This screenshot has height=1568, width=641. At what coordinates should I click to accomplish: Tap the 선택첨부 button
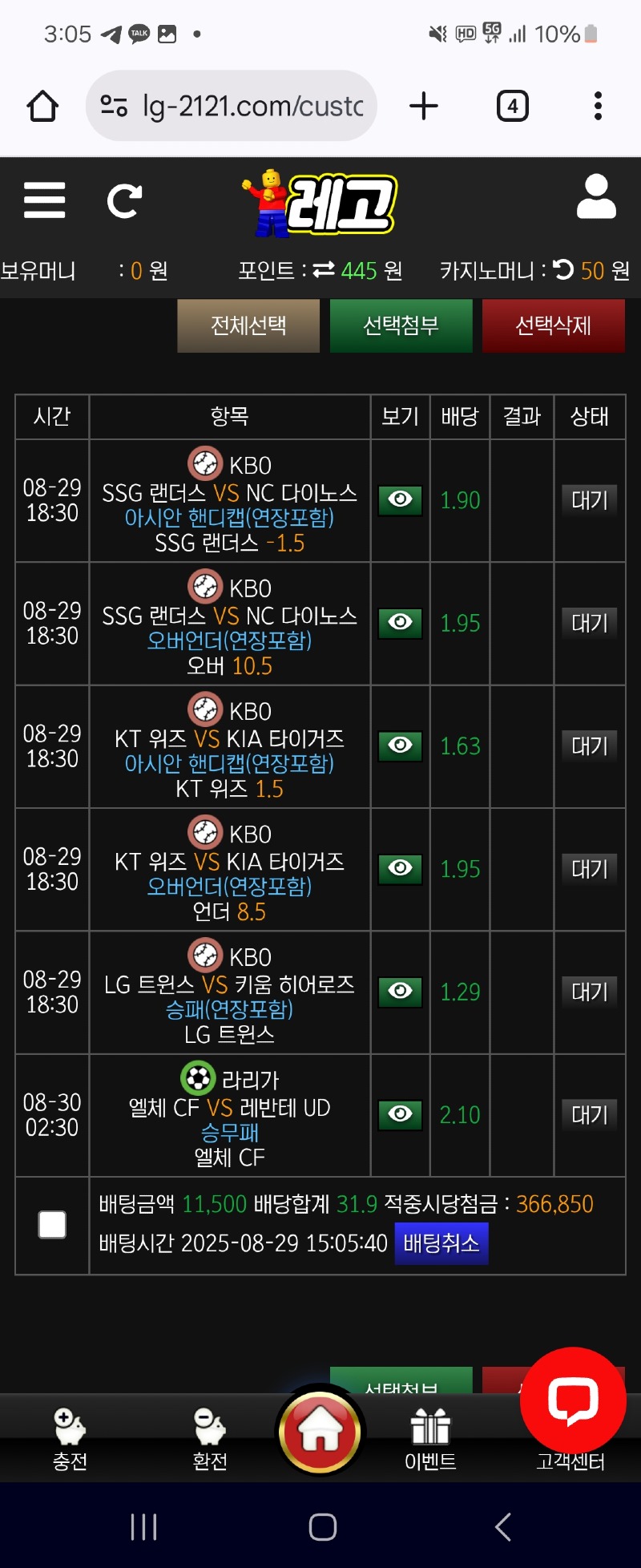point(401,325)
